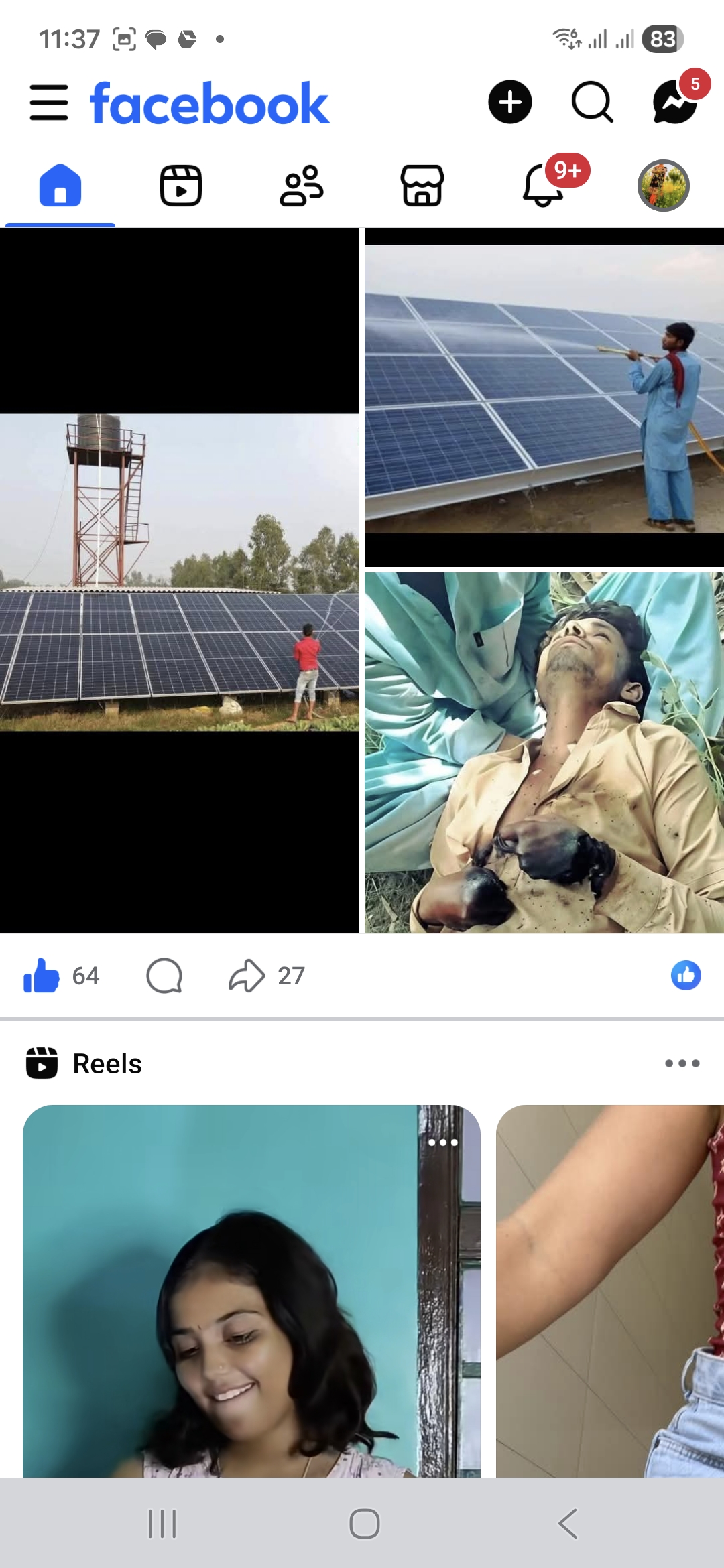Open the Marketplace tab

pos(422,185)
